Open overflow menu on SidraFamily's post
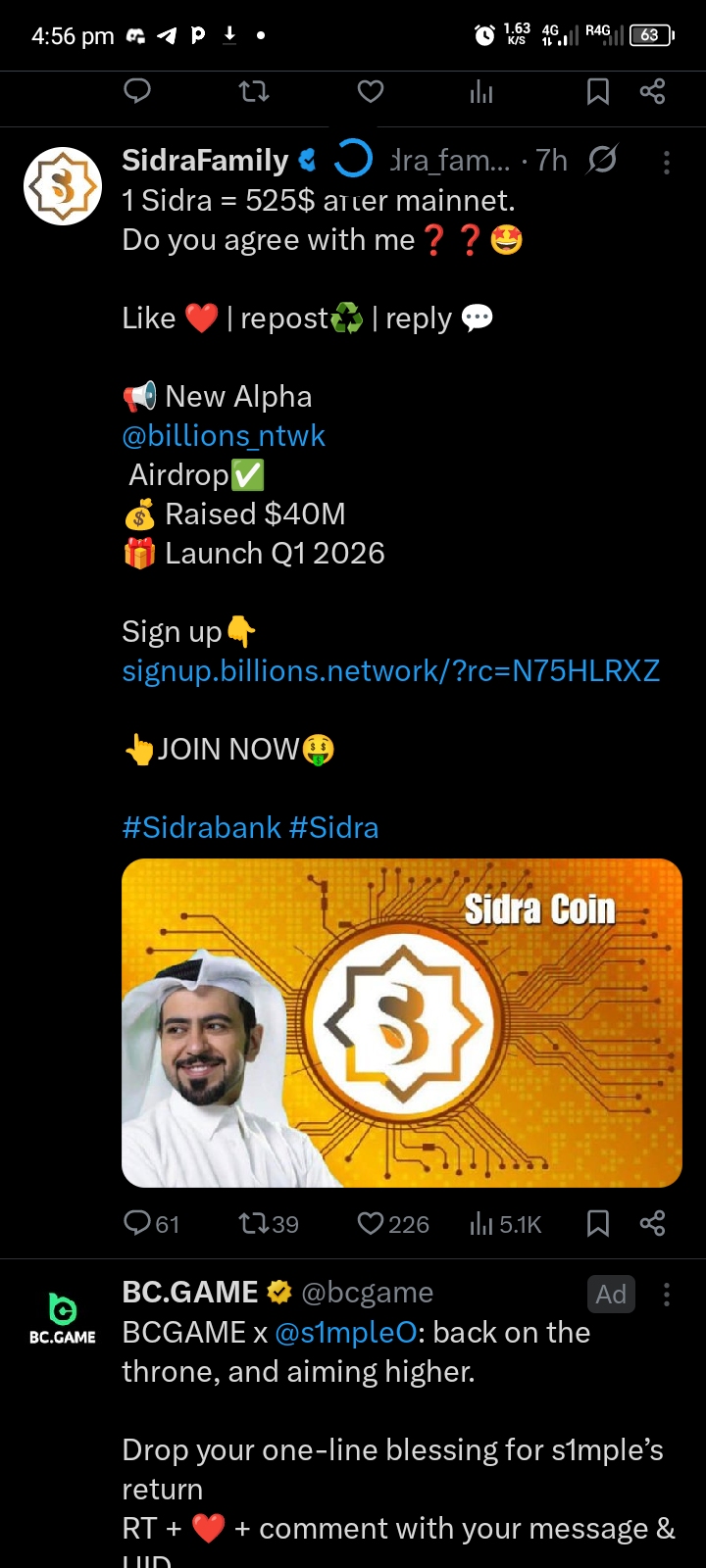The height and width of the screenshot is (1568, 706). [667, 163]
